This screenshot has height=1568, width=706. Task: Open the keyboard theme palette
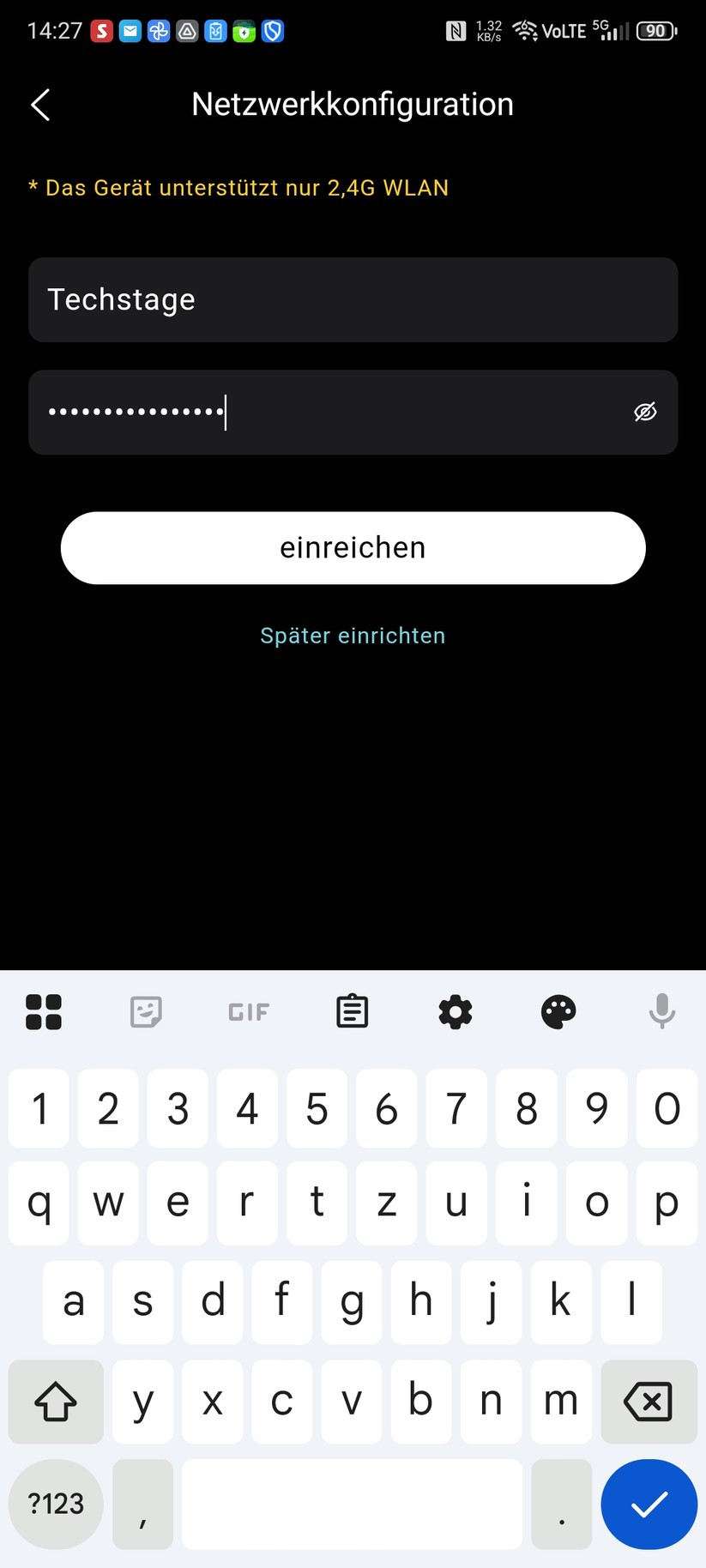(x=558, y=1012)
